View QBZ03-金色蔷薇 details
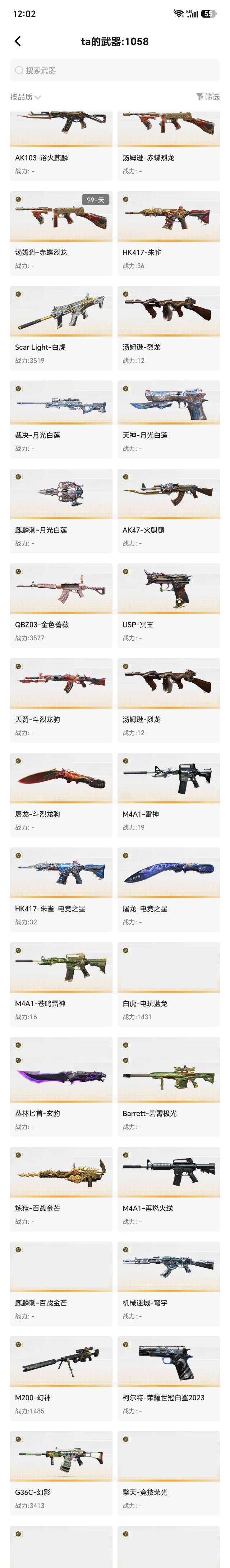Screen dimensions: 230x1568 click(61, 606)
